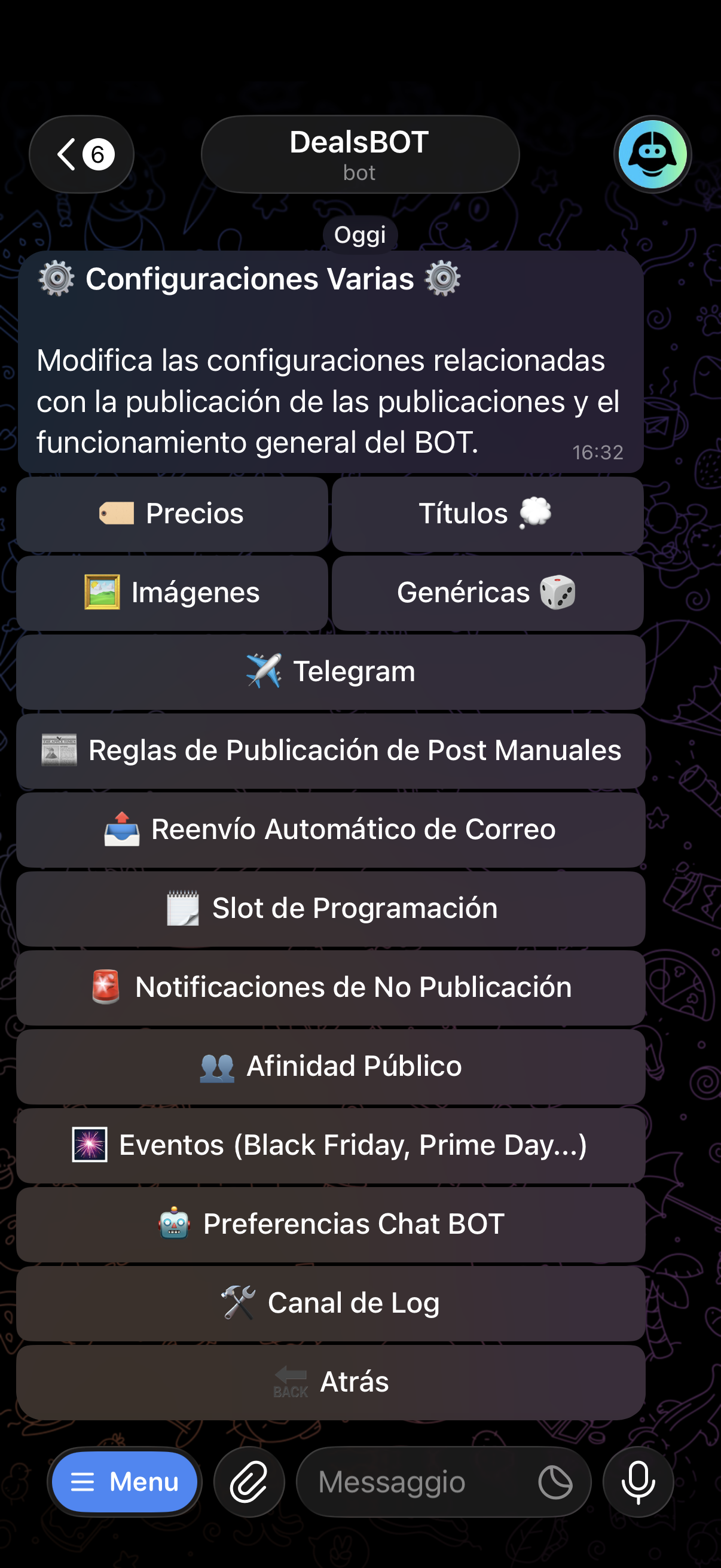The width and height of the screenshot is (721, 1568).
Task: Tap the Telegram configuration button
Action: (x=331, y=672)
